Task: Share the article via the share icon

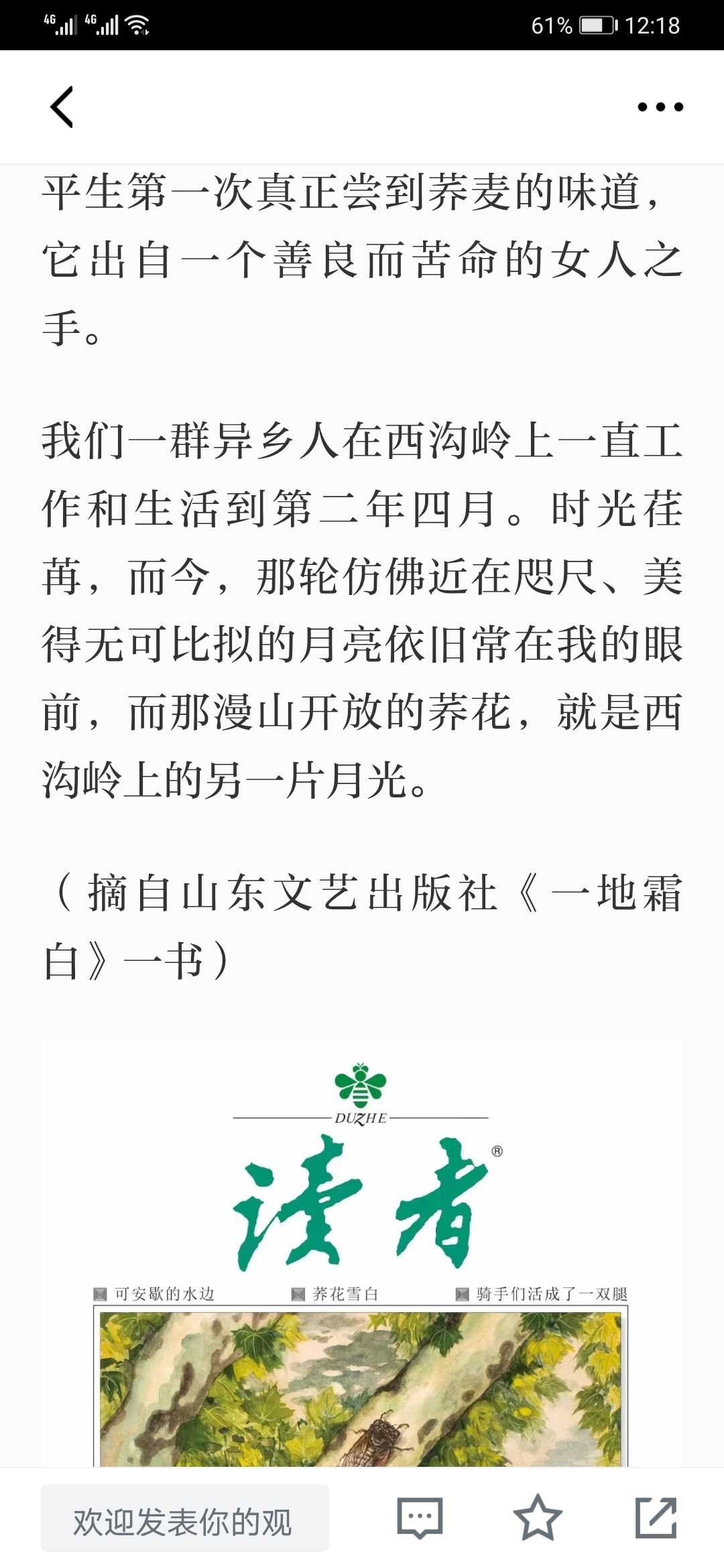Action: point(656,1518)
